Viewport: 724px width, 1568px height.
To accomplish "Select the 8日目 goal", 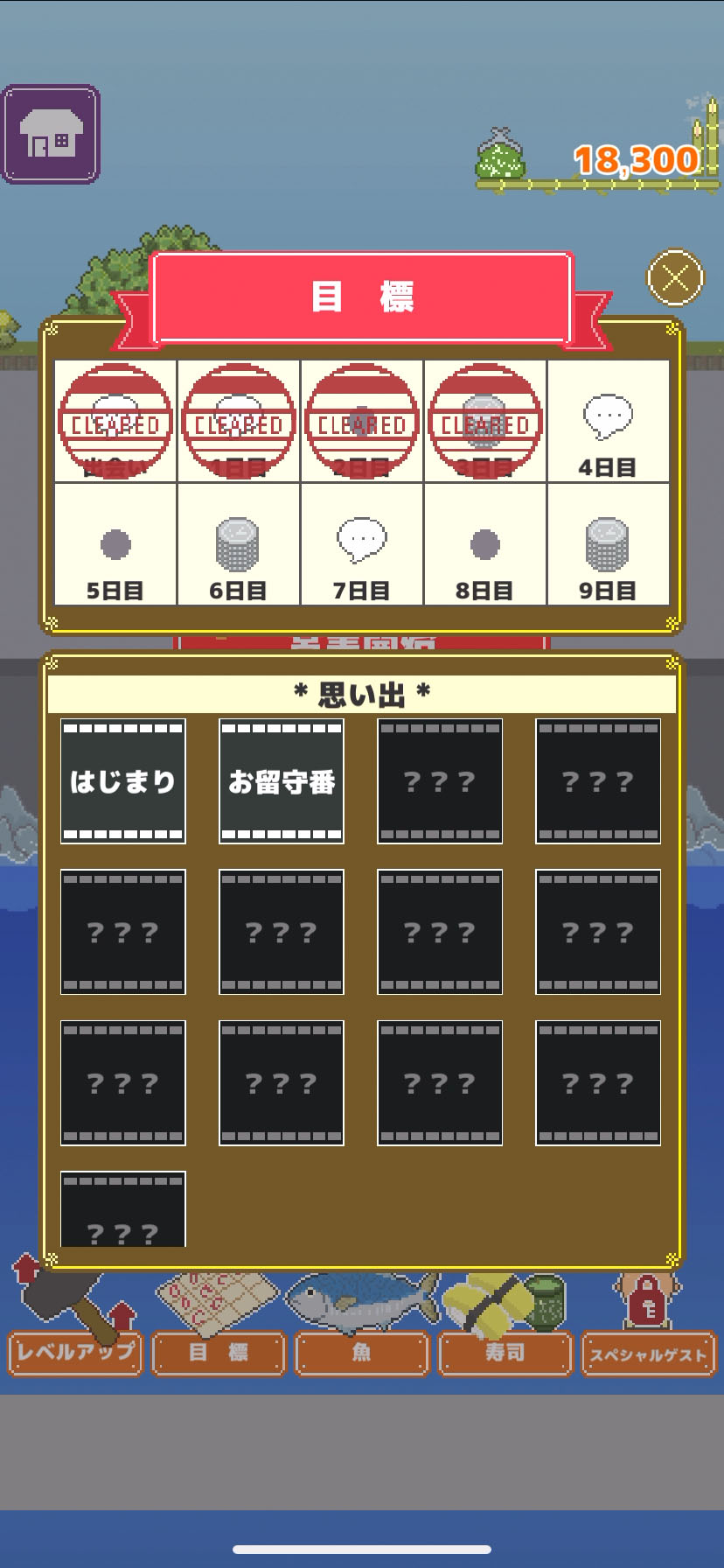I will point(484,544).
